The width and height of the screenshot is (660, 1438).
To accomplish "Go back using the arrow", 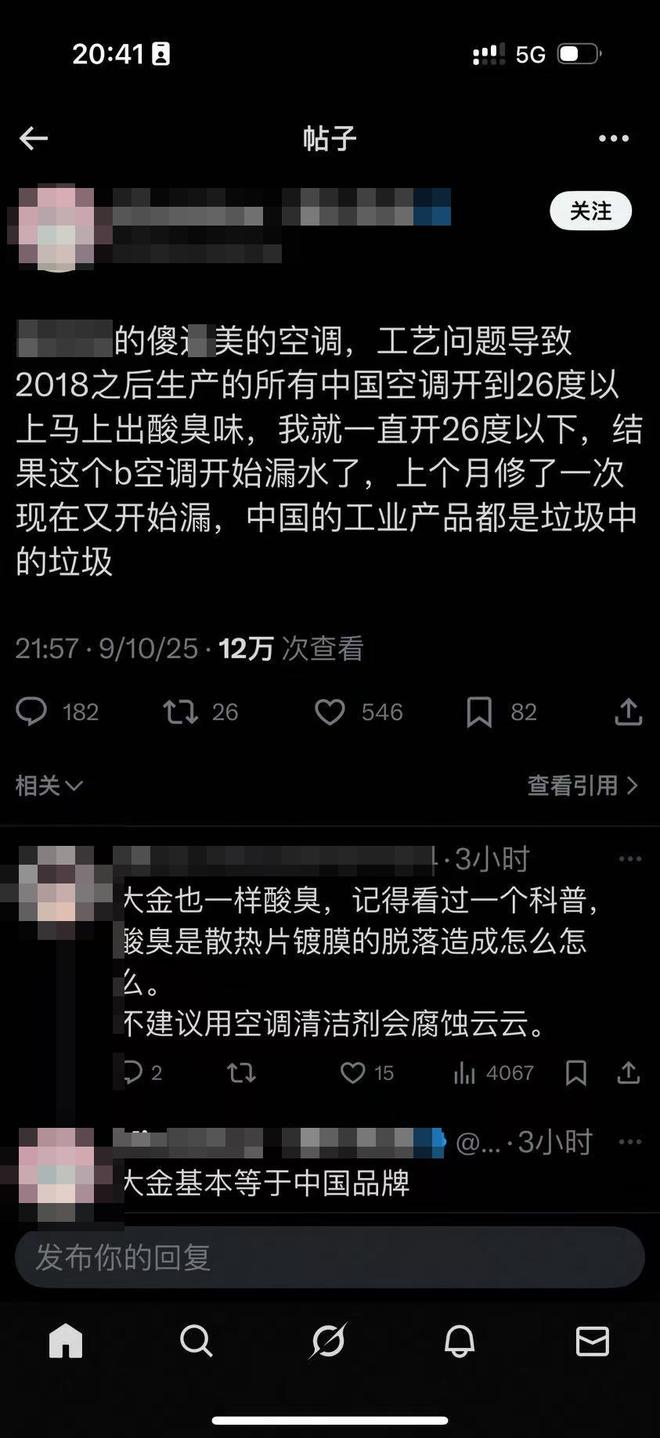I will point(34,139).
